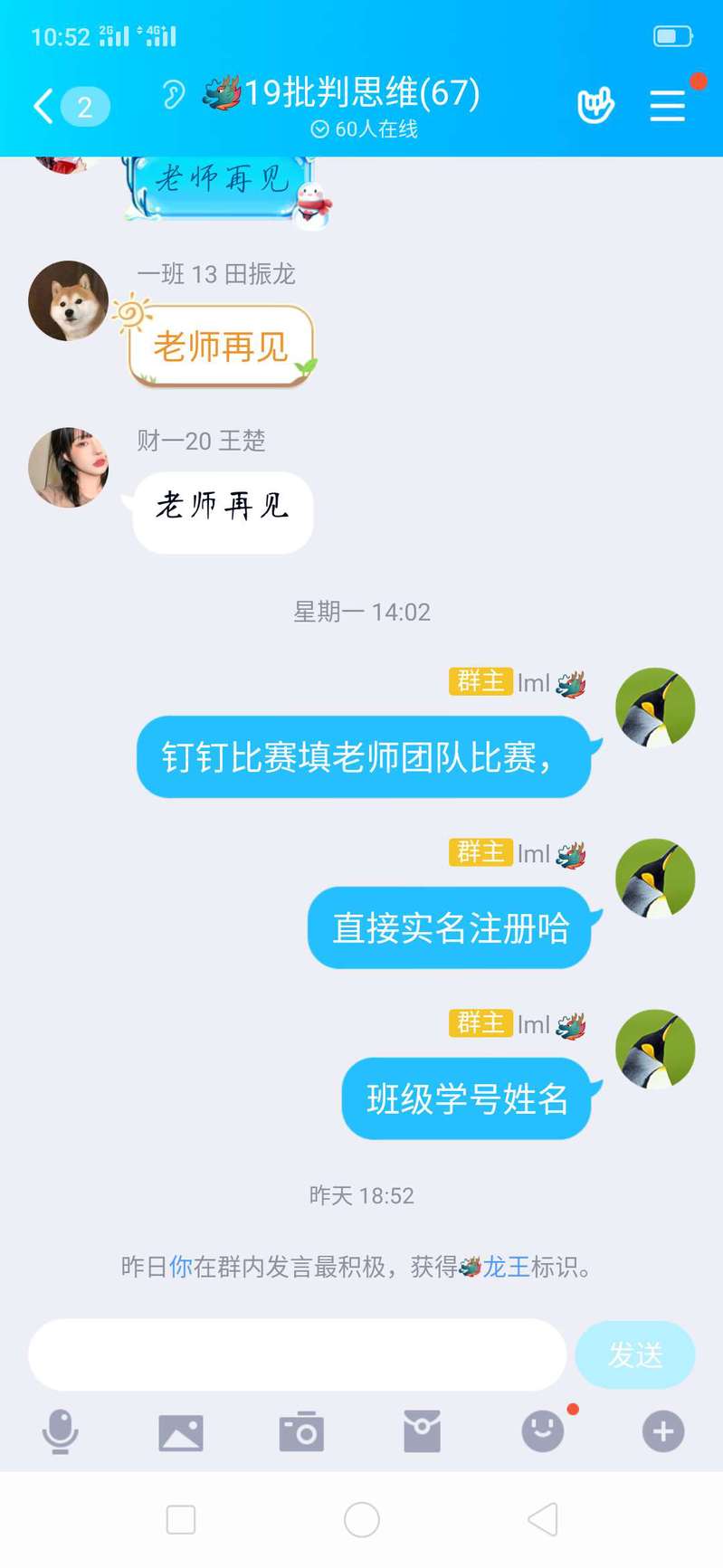Toggle the earpiece listening mode icon
This screenshot has height=1568, width=723.
coord(173,94)
